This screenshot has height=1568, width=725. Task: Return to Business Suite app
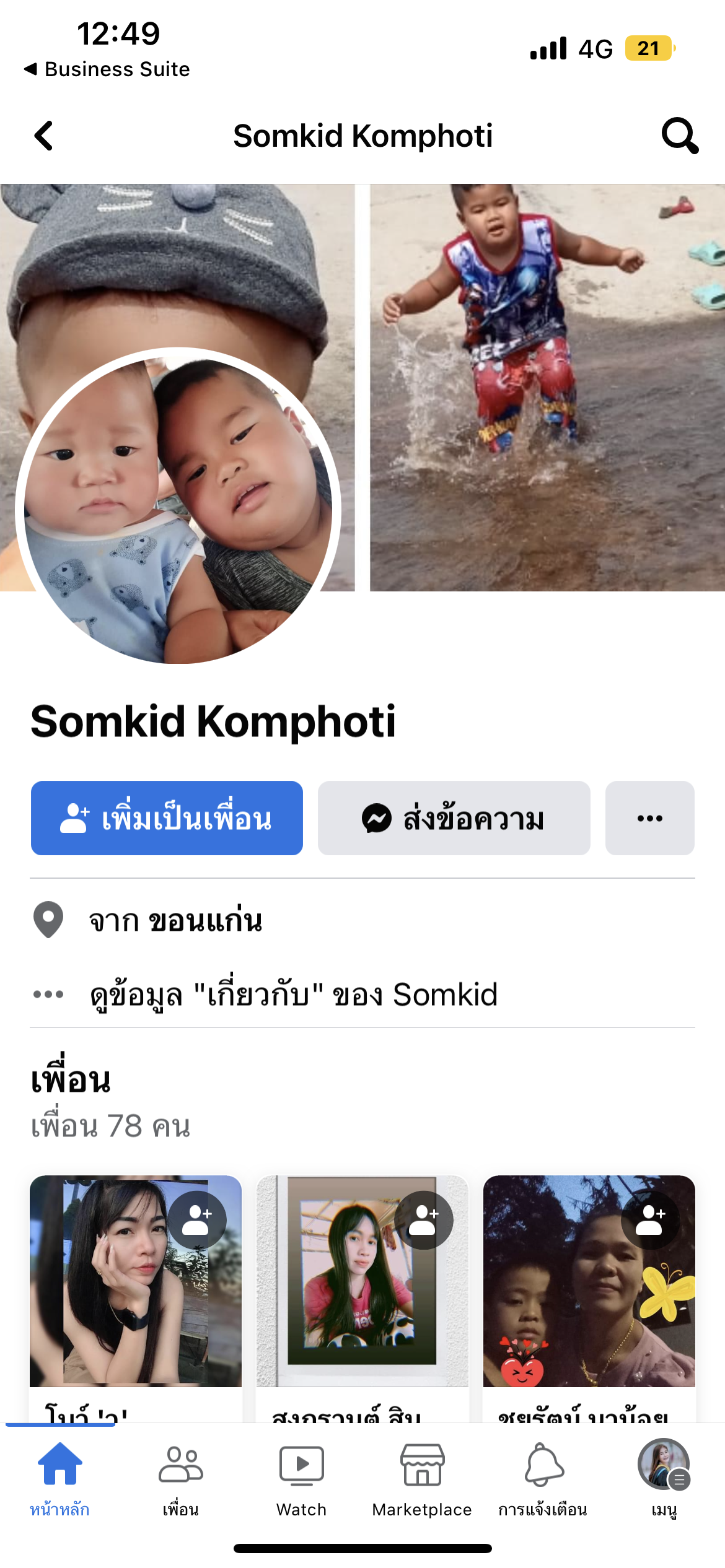point(107,69)
